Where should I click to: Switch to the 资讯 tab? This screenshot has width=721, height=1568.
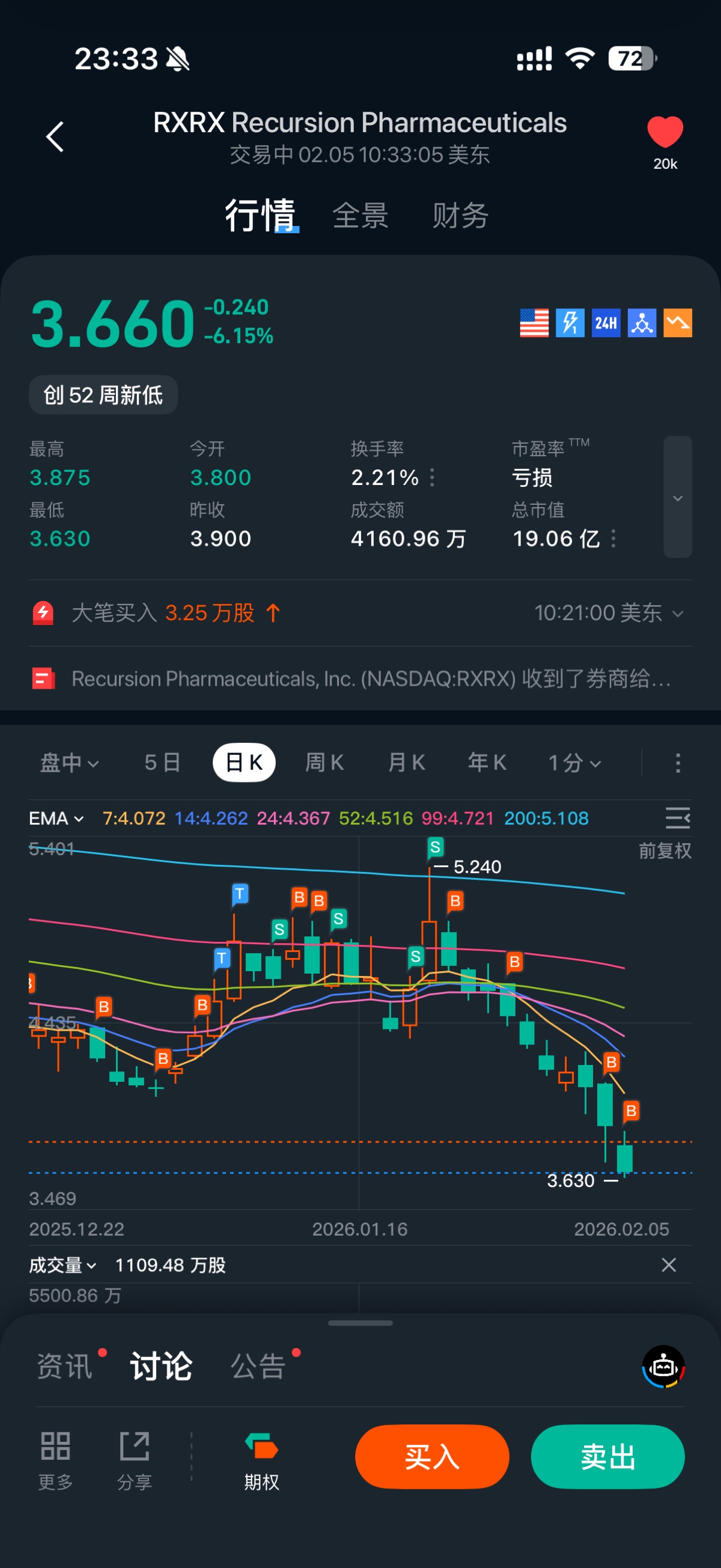click(65, 1367)
